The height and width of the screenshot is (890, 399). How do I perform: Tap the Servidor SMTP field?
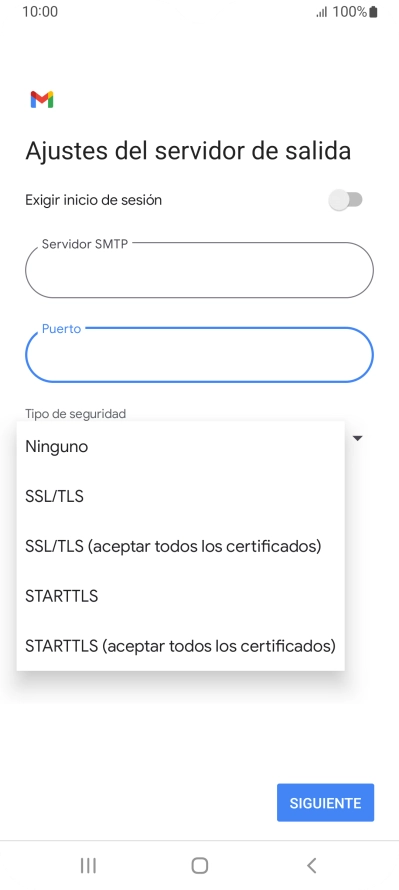[x=199, y=270]
